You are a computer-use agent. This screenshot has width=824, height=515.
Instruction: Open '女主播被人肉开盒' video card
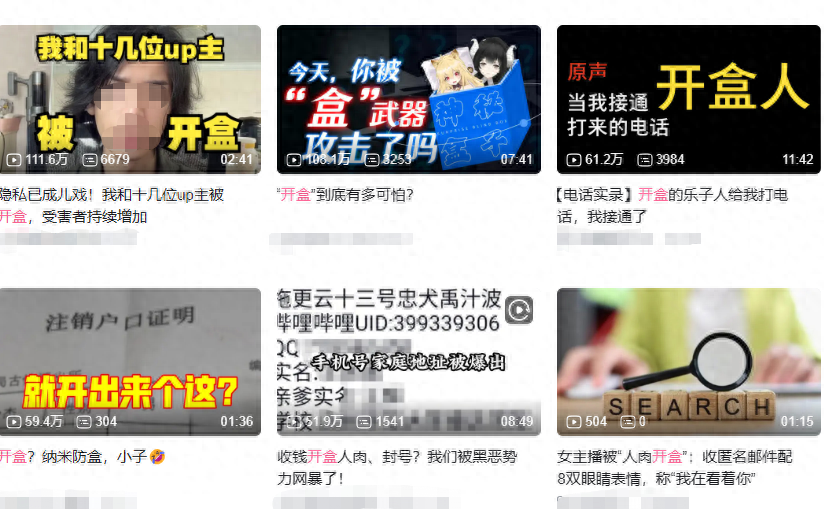[x=688, y=362]
